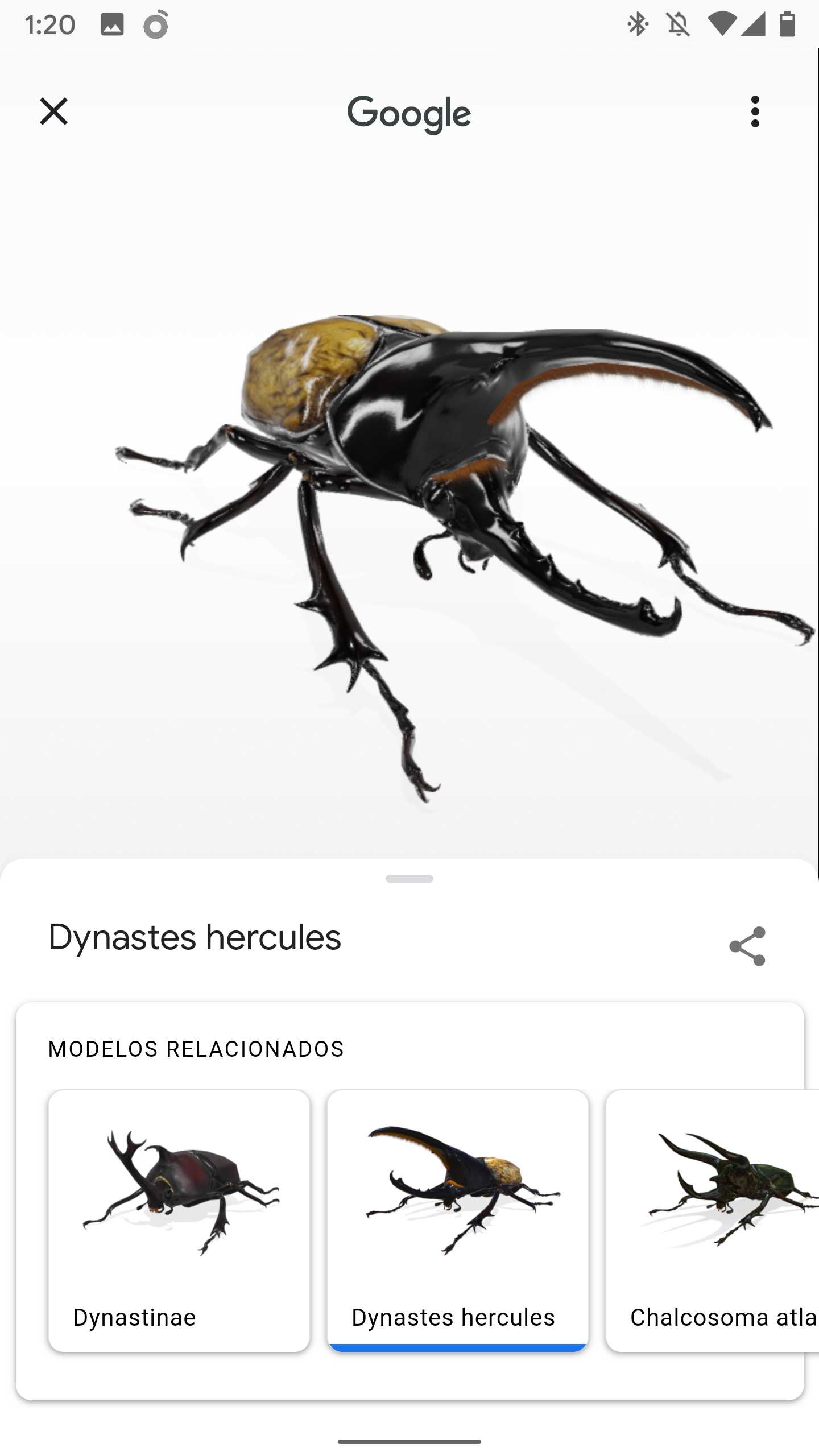Close the 3D viewer with the X
Image resolution: width=819 pixels, height=1456 pixels.
[54, 111]
